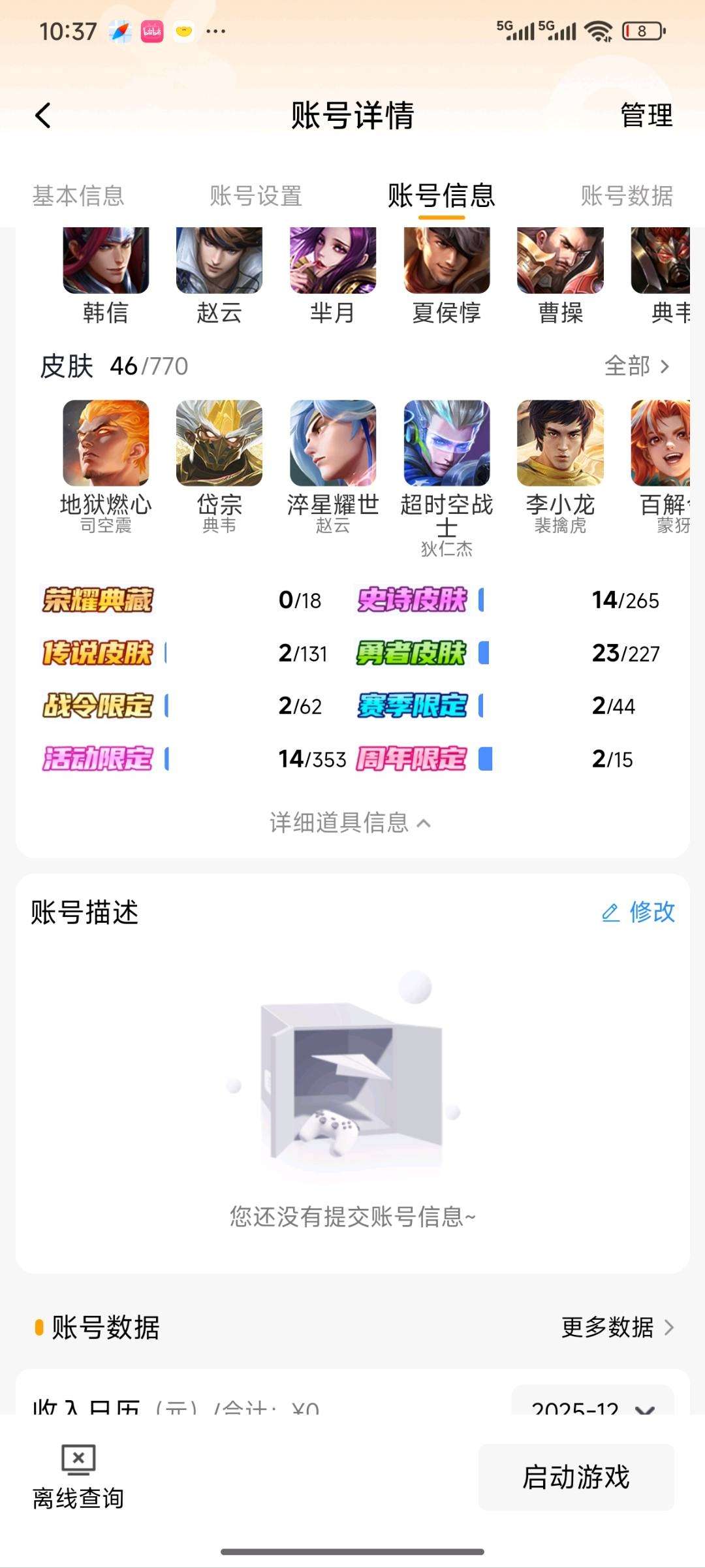Image resolution: width=705 pixels, height=1568 pixels.
Task: Open 更多数据 for account data
Action: pyautogui.click(x=617, y=1327)
